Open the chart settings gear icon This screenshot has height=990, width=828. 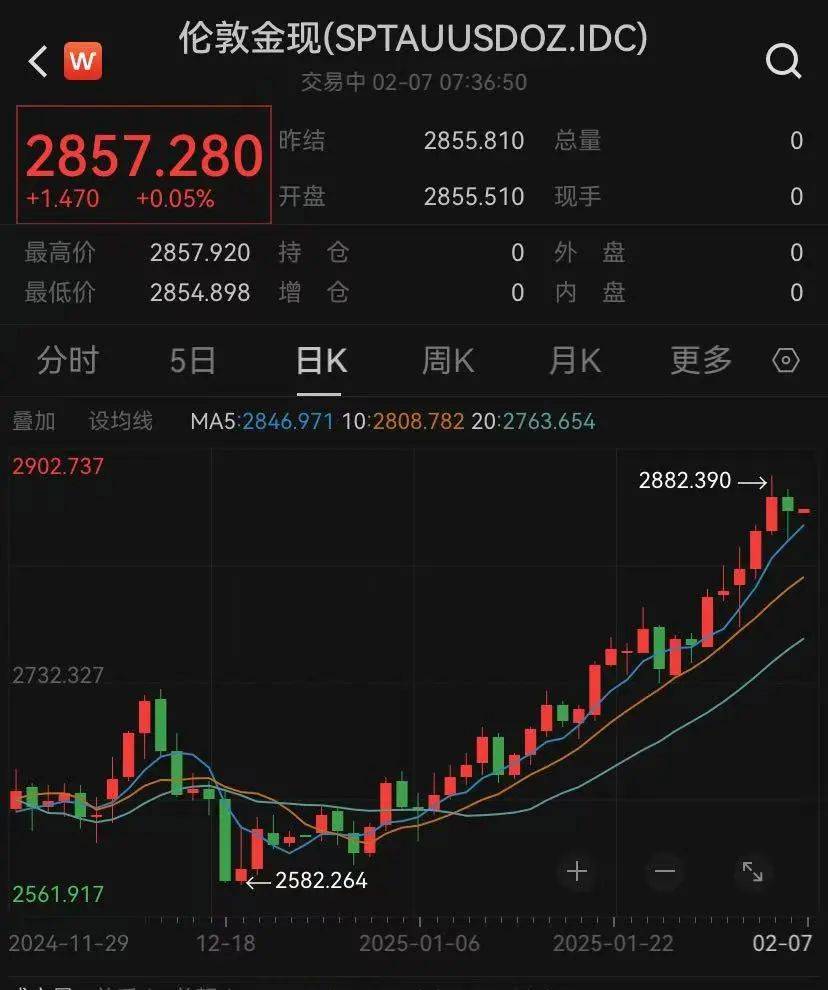point(786,360)
